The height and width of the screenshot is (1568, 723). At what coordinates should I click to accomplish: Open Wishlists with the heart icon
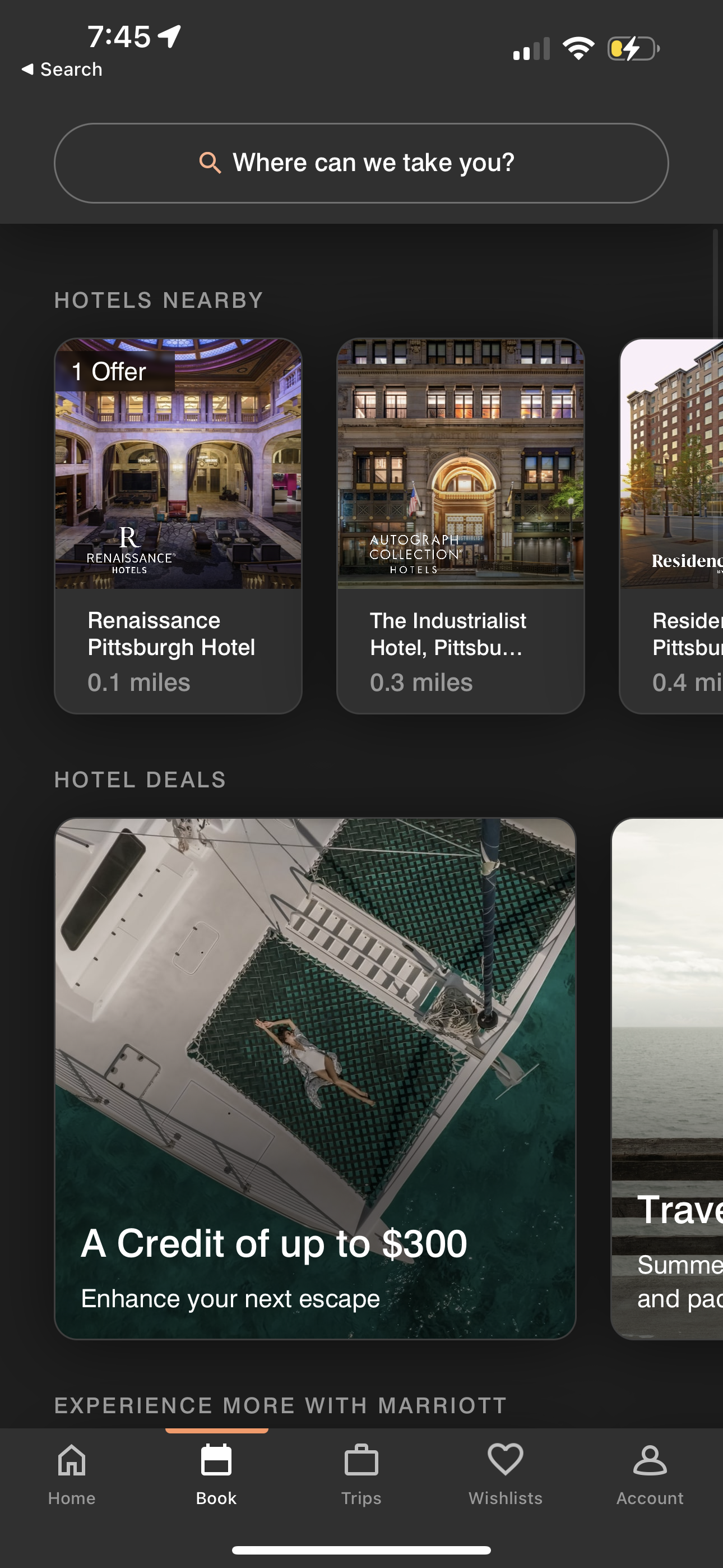(x=505, y=1461)
